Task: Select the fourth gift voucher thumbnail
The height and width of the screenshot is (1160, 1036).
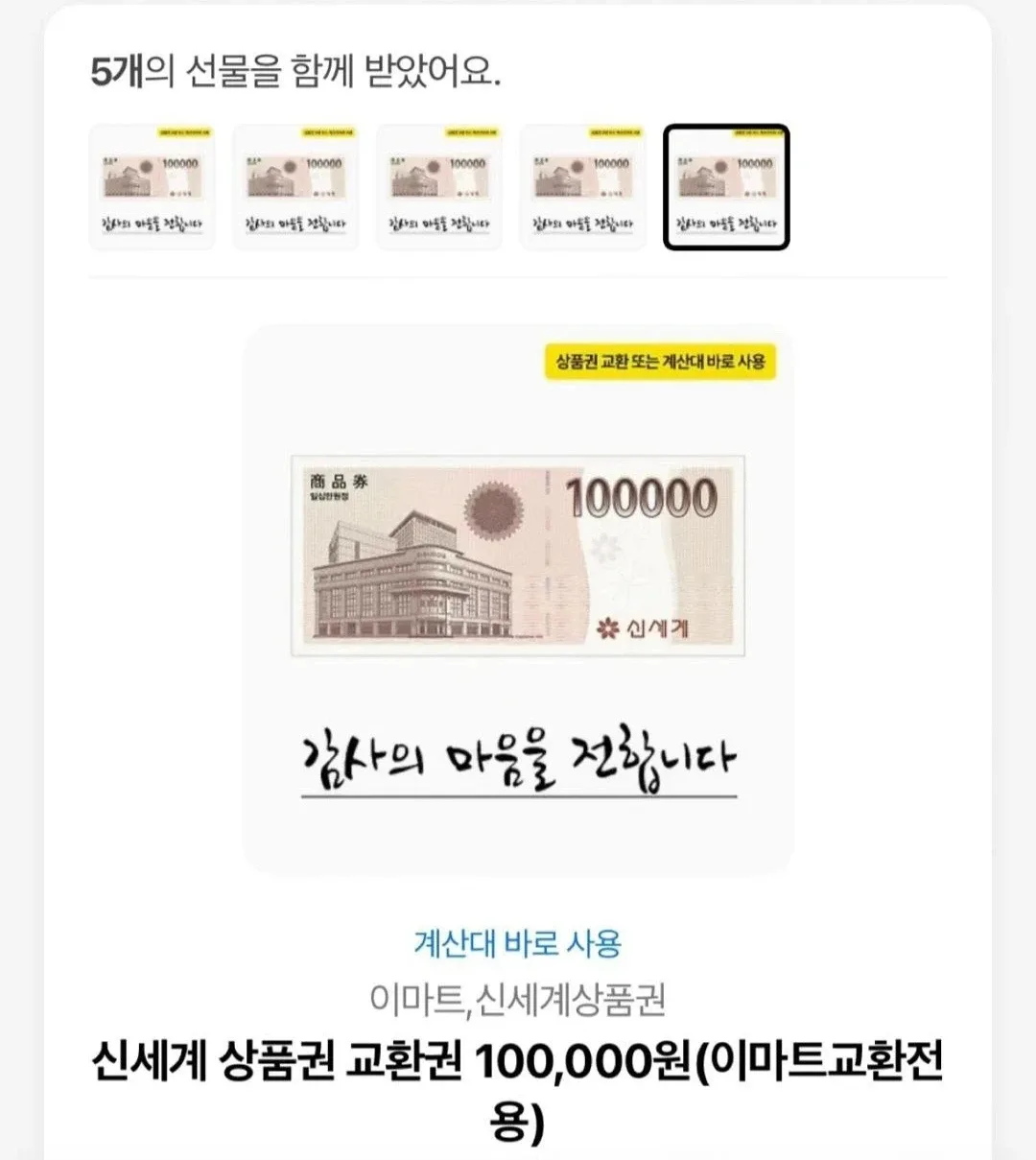Action: [x=583, y=188]
